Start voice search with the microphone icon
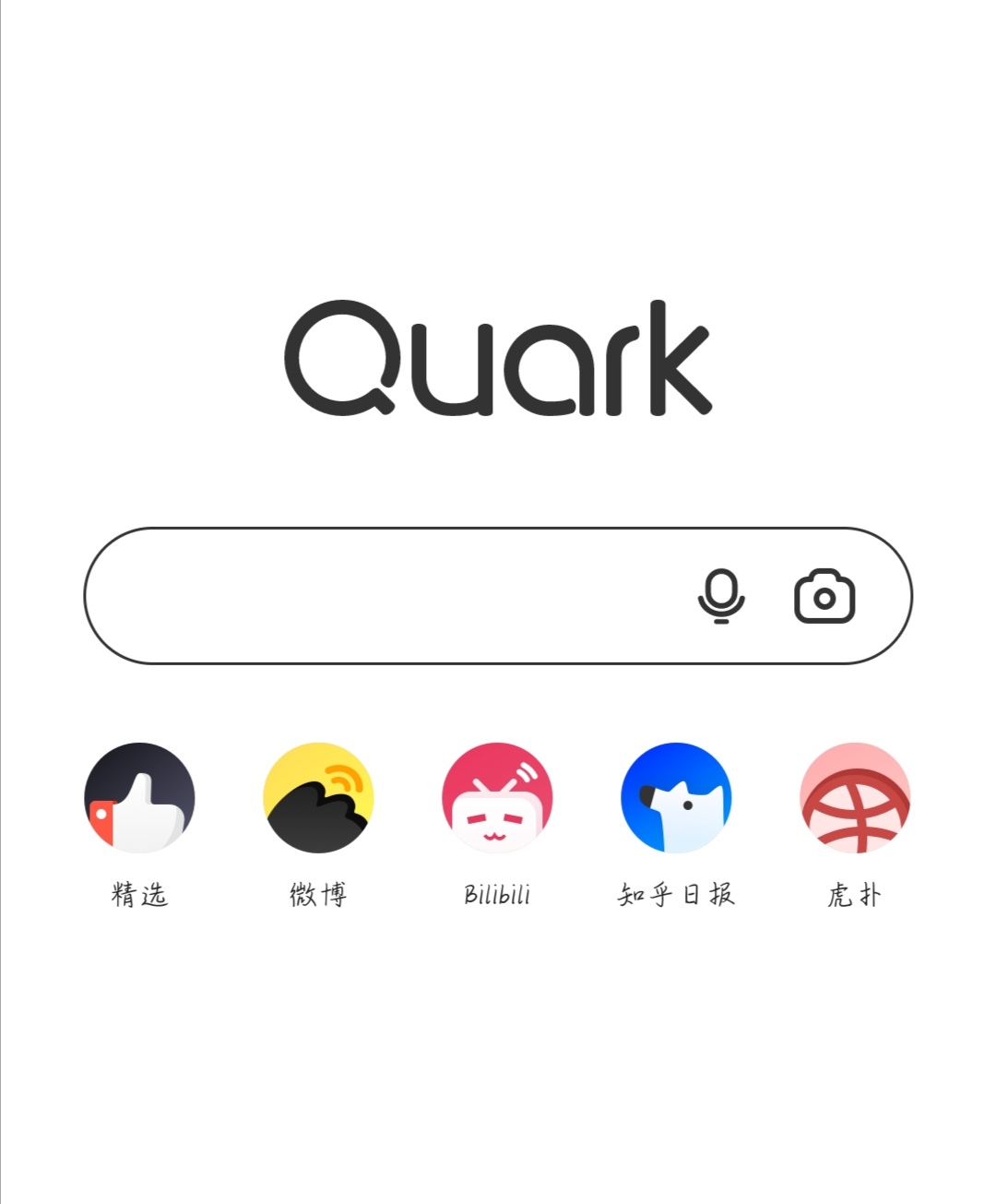This screenshot has height=1204, width=996. [721, 596]
